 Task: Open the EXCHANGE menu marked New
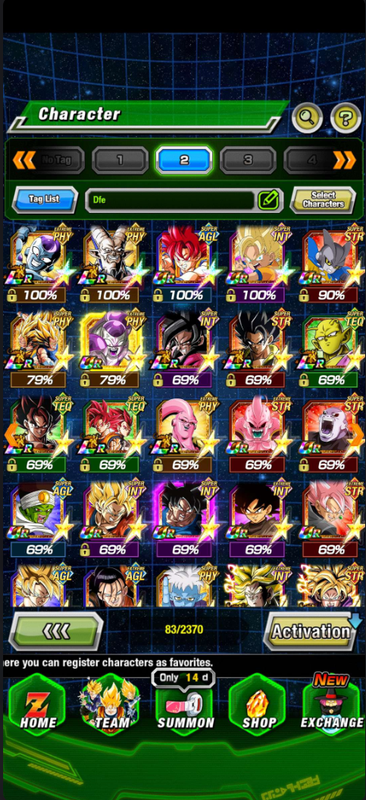tap(332, 705)
